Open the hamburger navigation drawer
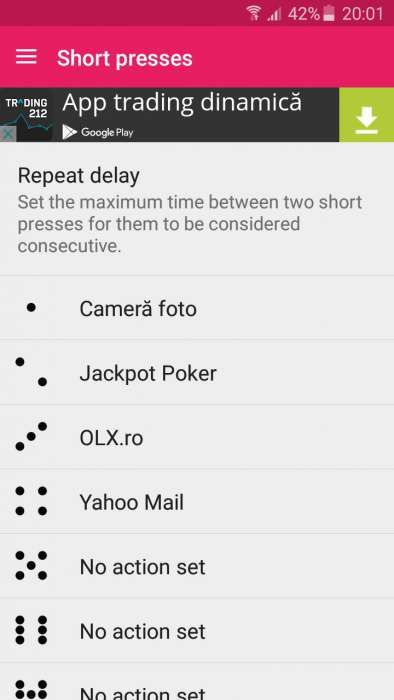The width and height of the screenshot is (394, 700). click(x=26, y=57)
